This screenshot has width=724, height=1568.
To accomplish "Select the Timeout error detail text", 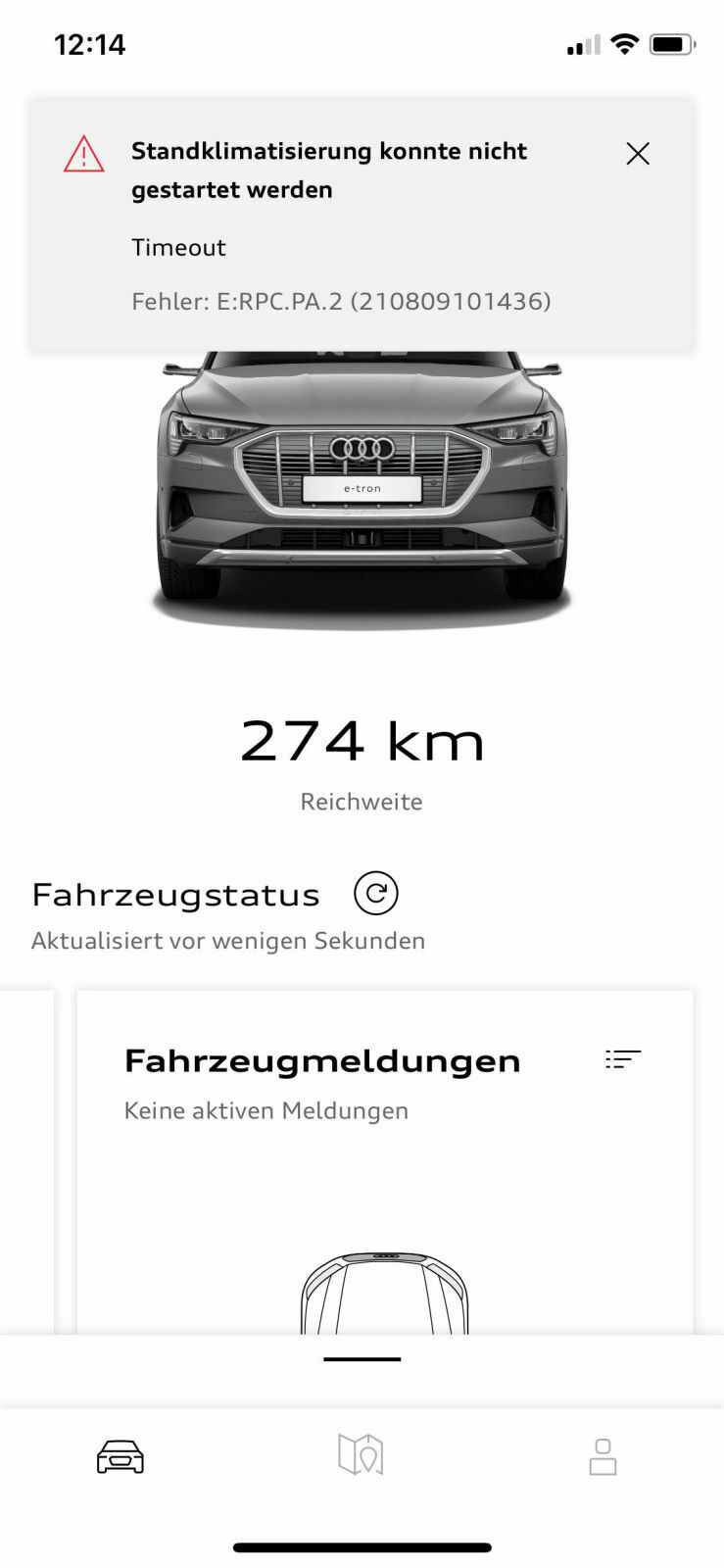I will [178, 247].
